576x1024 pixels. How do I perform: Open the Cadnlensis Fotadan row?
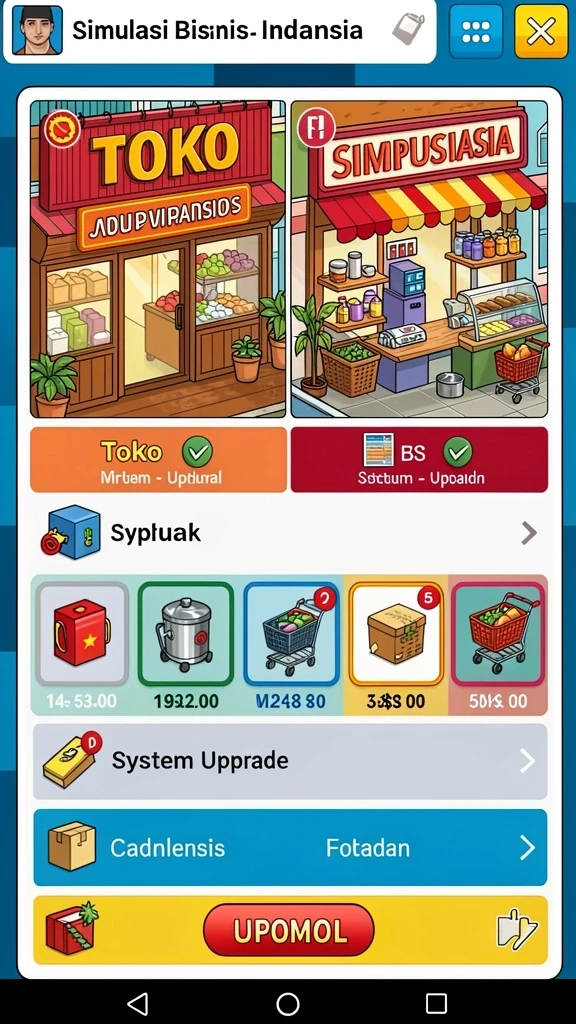(x=290, y=848)
